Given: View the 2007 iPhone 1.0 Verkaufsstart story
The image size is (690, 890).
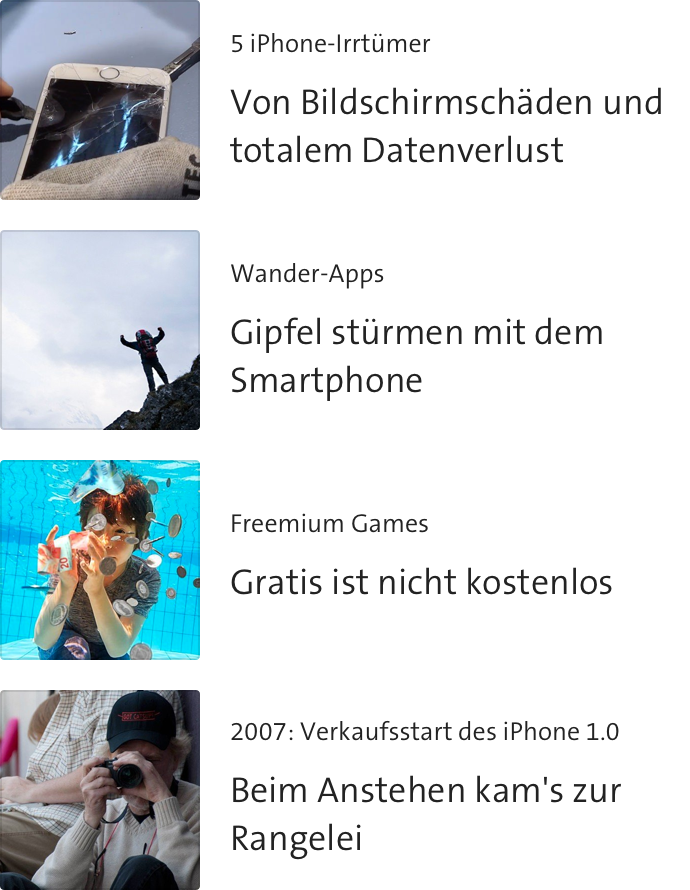Looking at the screenshot, I should tap(425, 814).
